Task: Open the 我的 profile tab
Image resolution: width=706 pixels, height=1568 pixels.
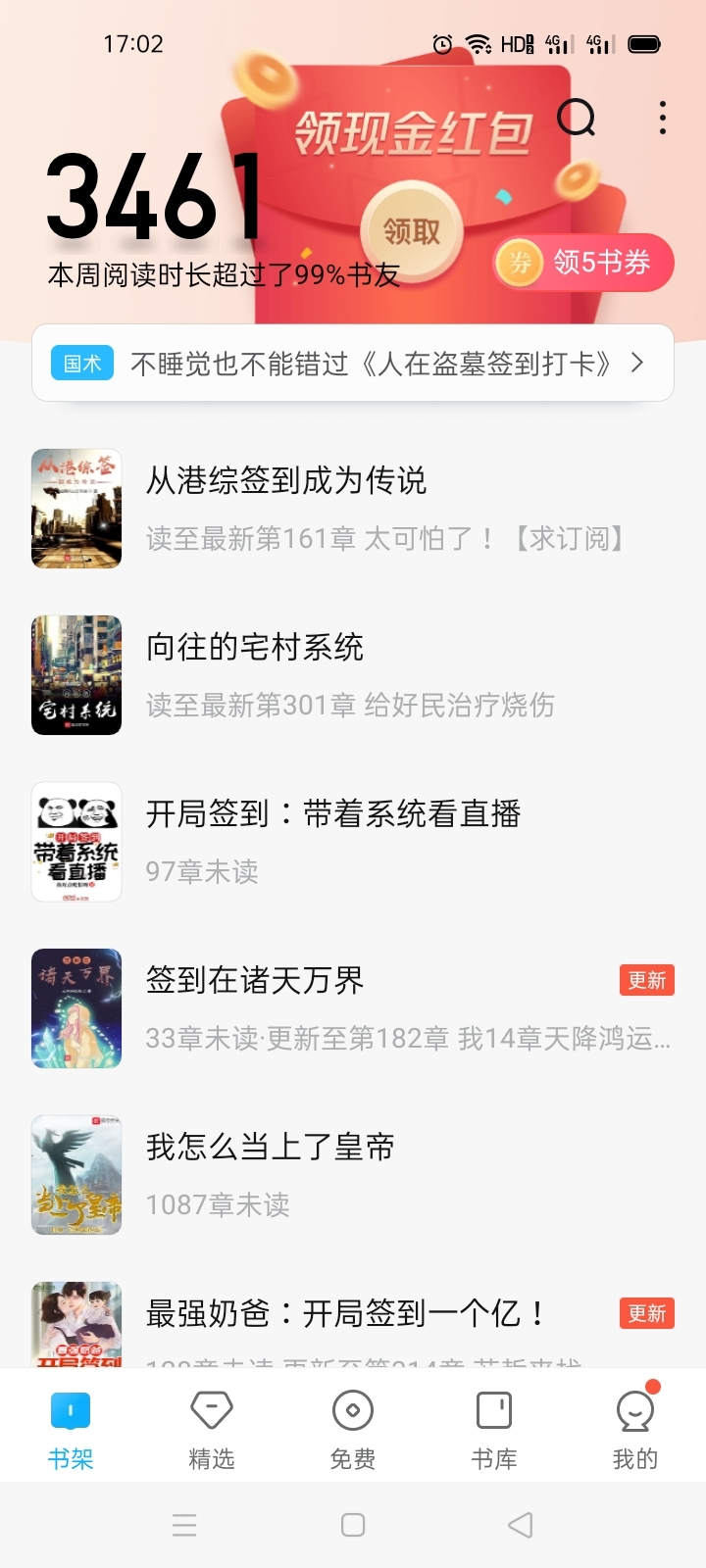Action: click(x=635, y=1431)
